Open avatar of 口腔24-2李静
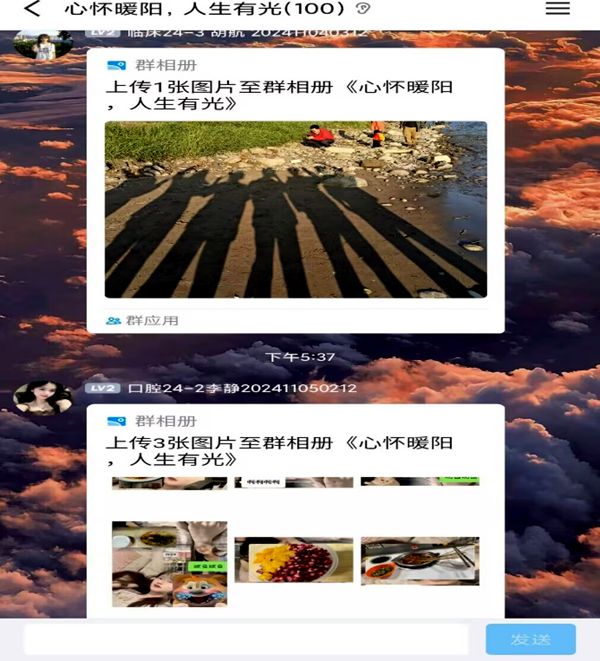Screen dimensions: 600x661 pos(43,398)
